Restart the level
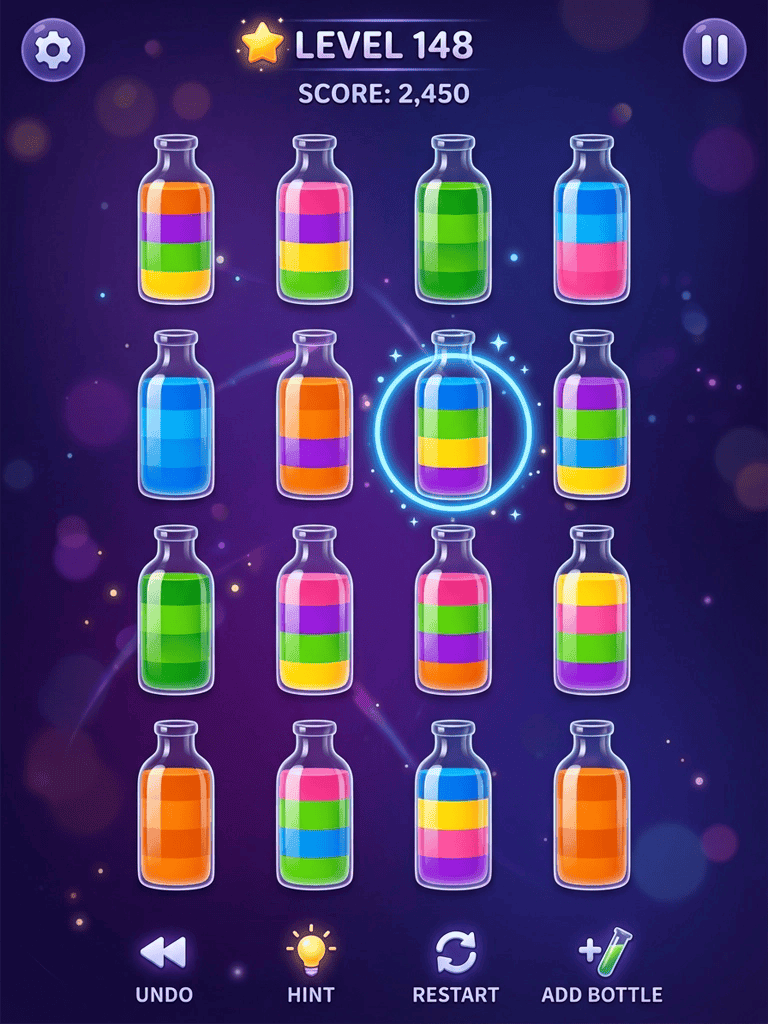The height and width of the screenshot is (1024, 768). (455, 967)
